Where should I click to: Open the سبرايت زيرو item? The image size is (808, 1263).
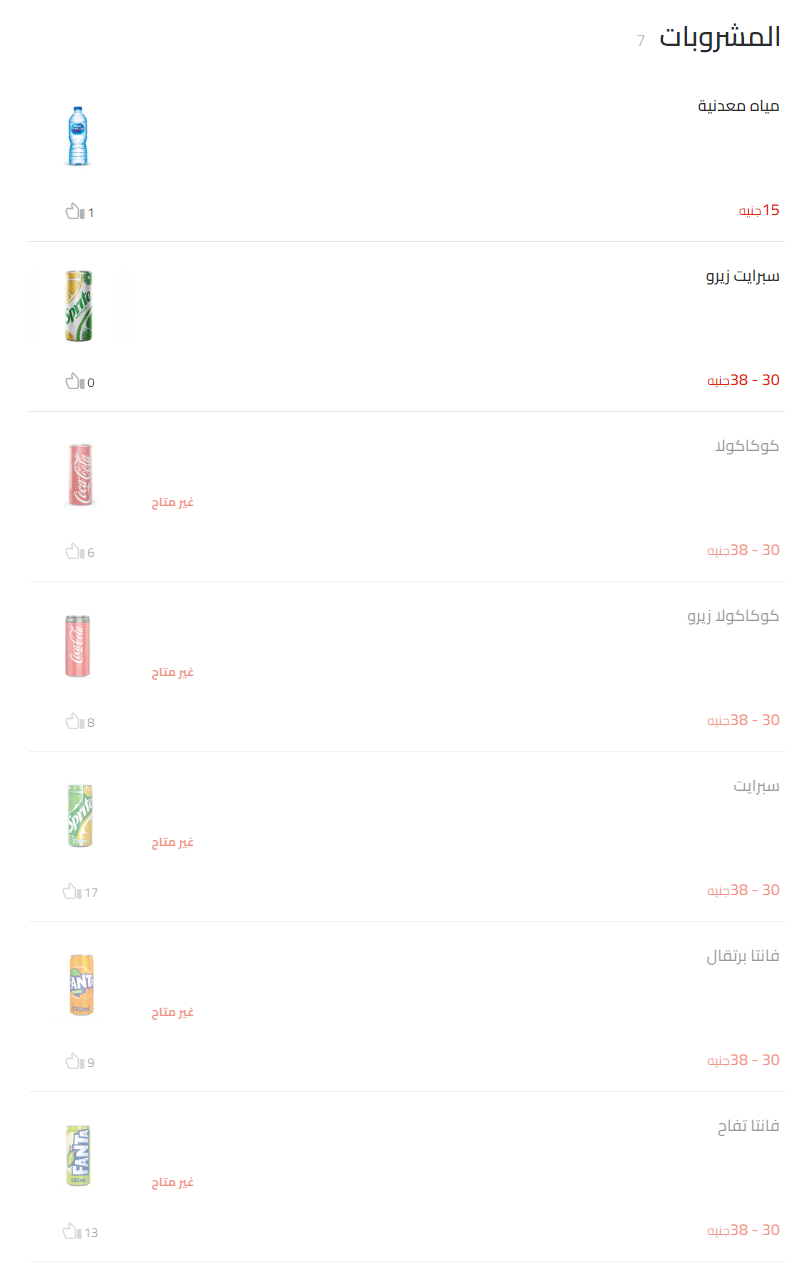point(742,276)
